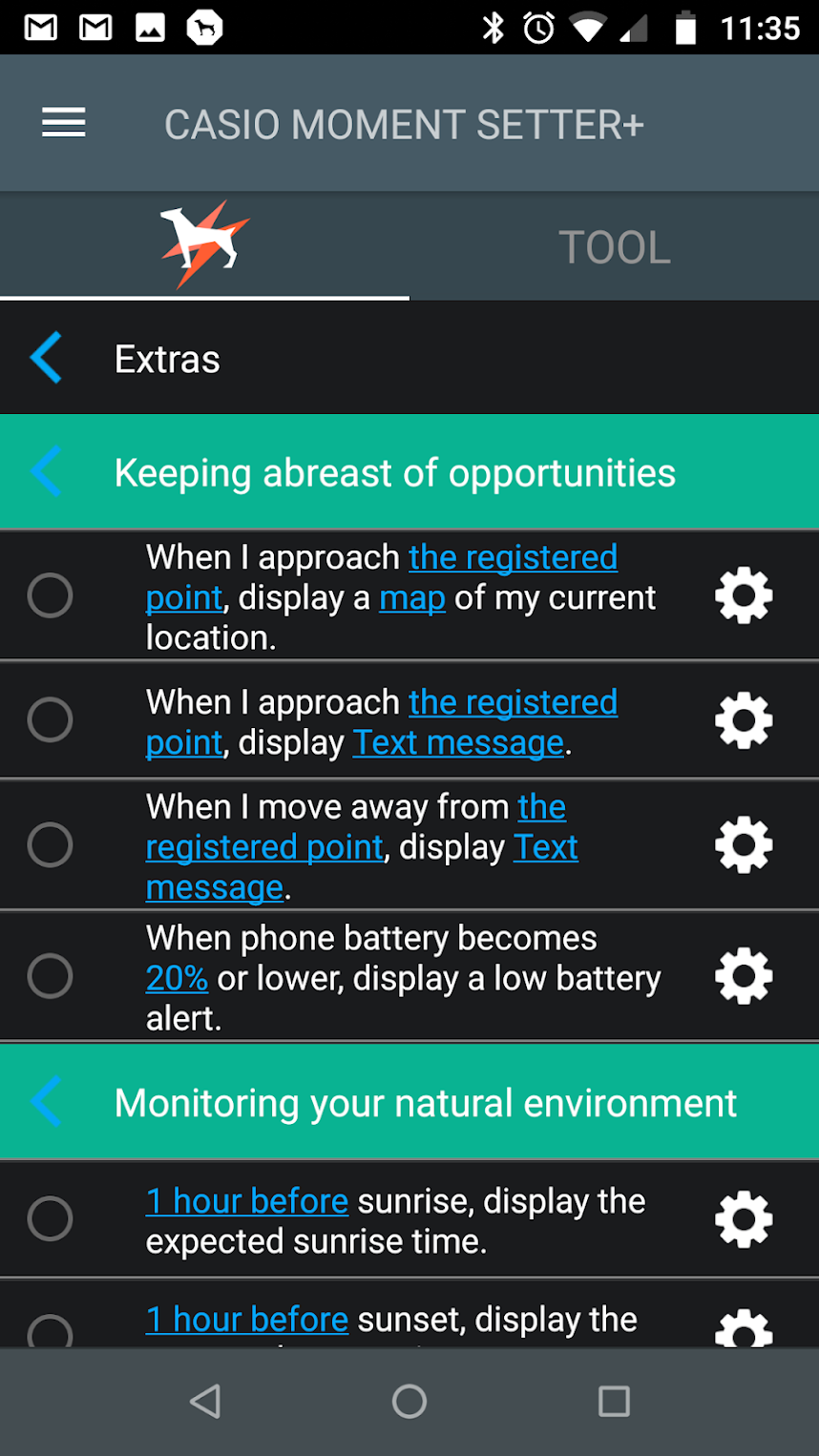Go back from the Extras page
819x1456 pixels.
pyautogui.click(x=46, y=359)
